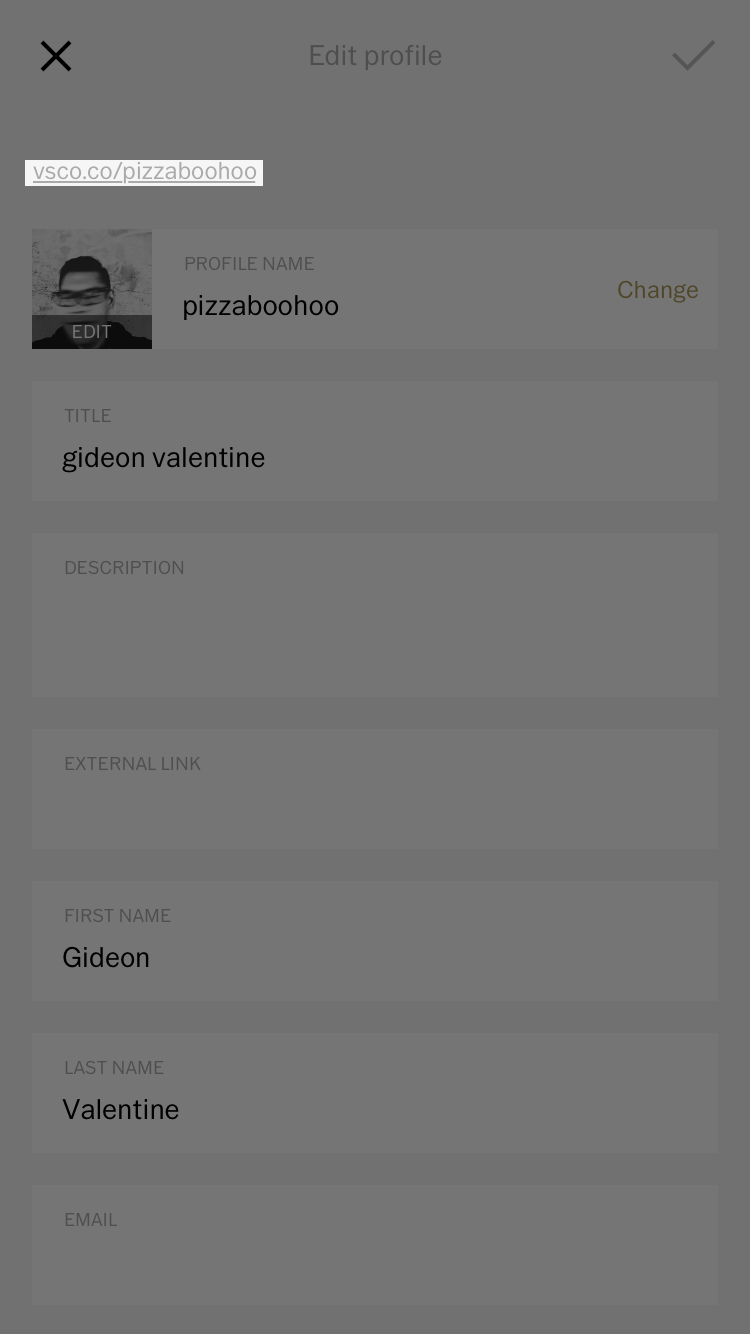Close the Edit profile screen
Viewport: 750px width, 1334px height.
(56, 56)
